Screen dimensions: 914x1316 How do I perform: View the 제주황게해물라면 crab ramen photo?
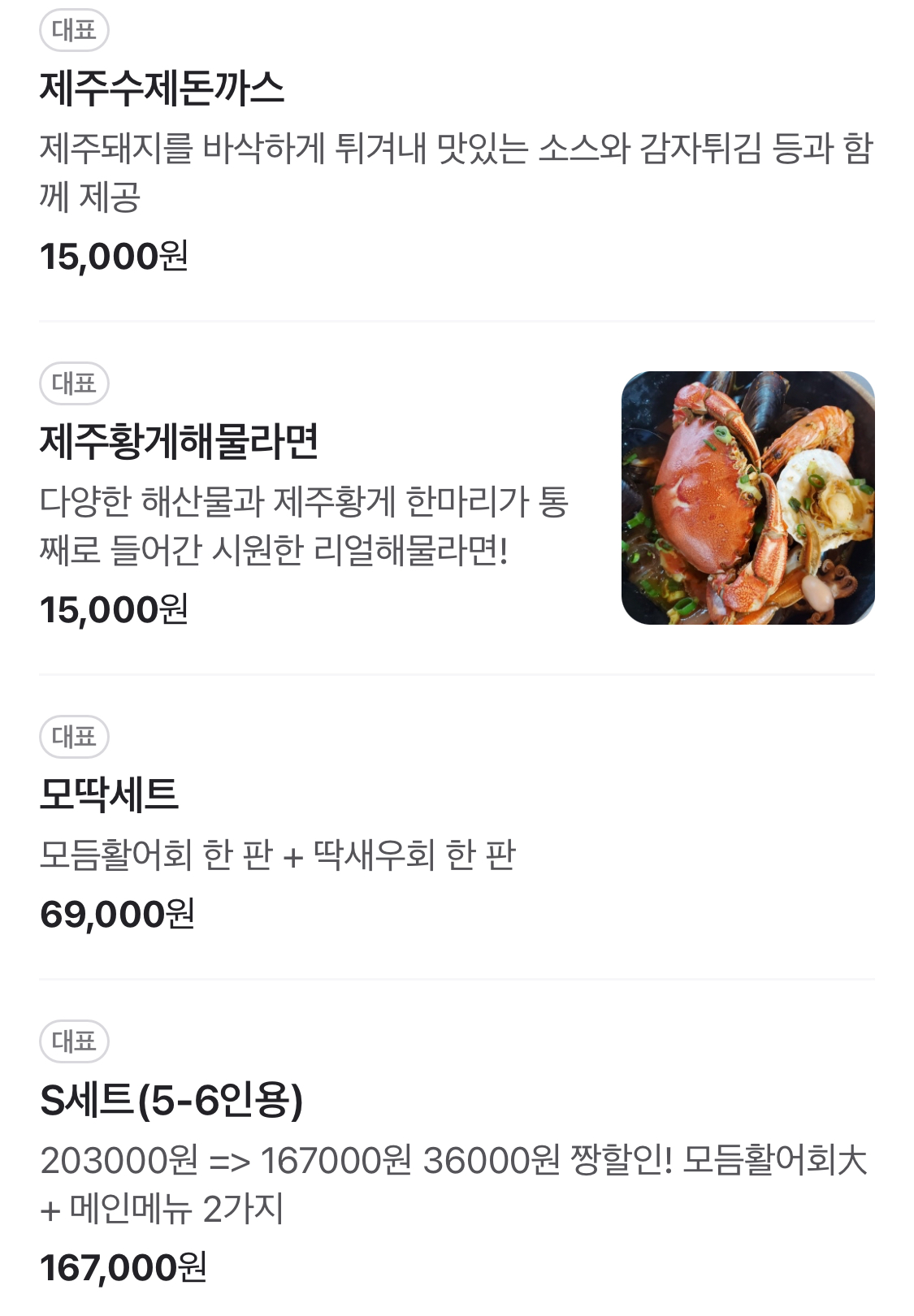click(x=747, y=498)
